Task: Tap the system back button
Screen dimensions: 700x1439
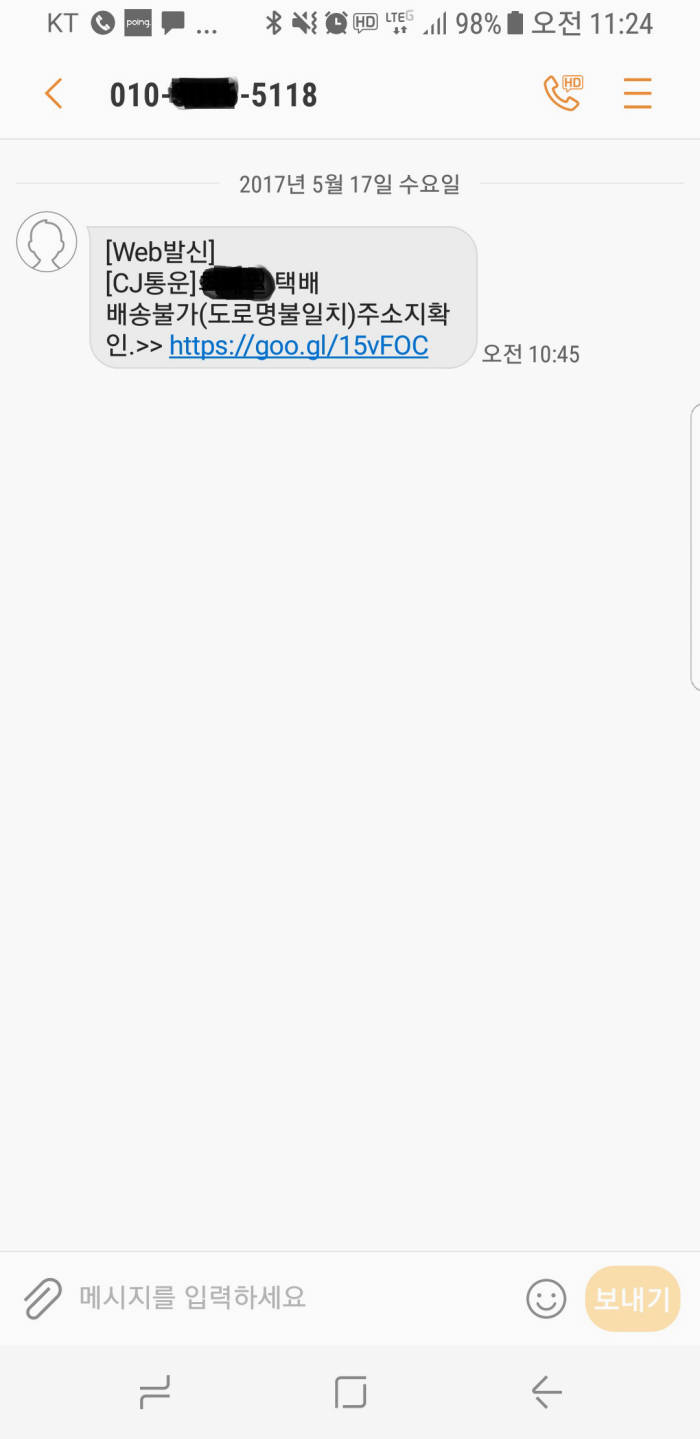Action: click(546, 1392)
